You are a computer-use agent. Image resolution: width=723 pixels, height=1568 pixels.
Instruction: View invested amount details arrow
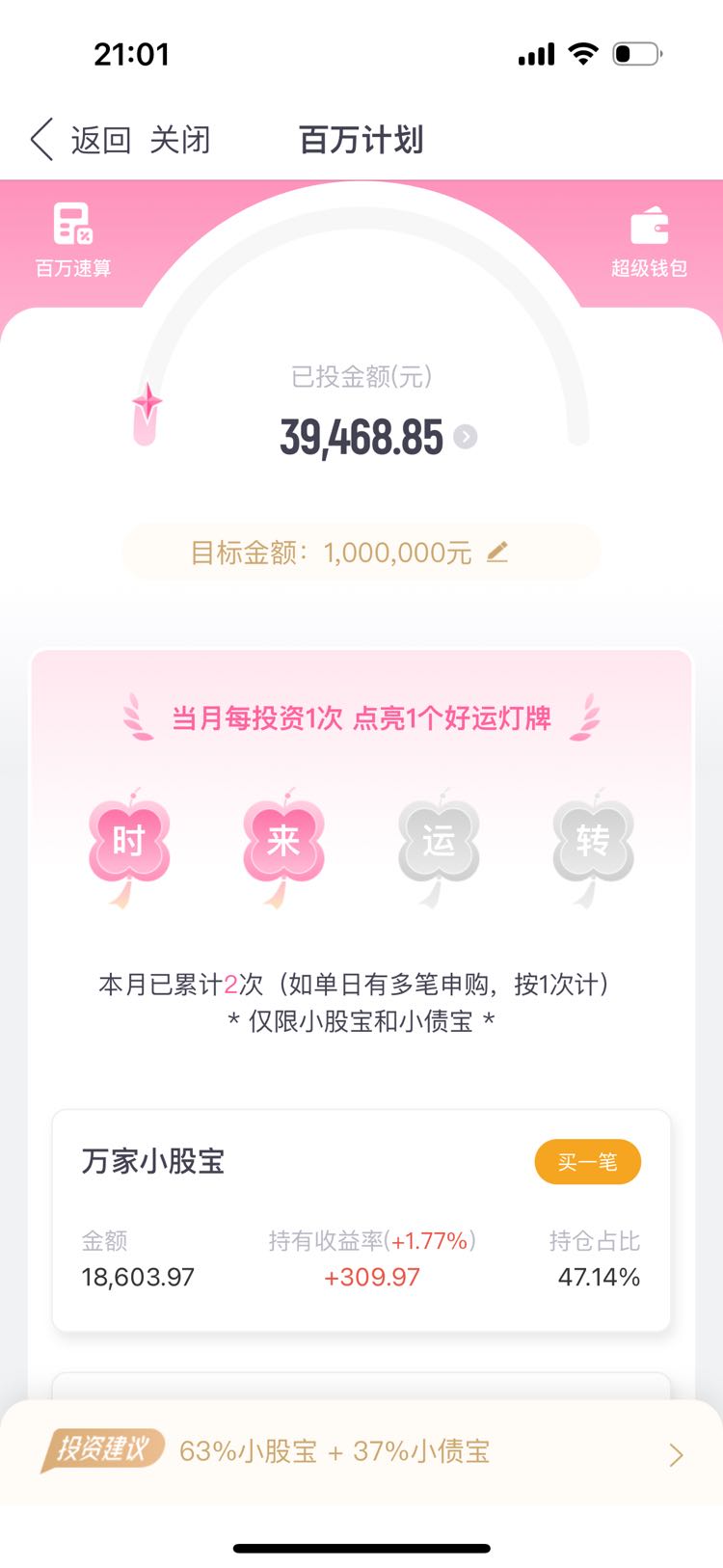tap(466, 437)
